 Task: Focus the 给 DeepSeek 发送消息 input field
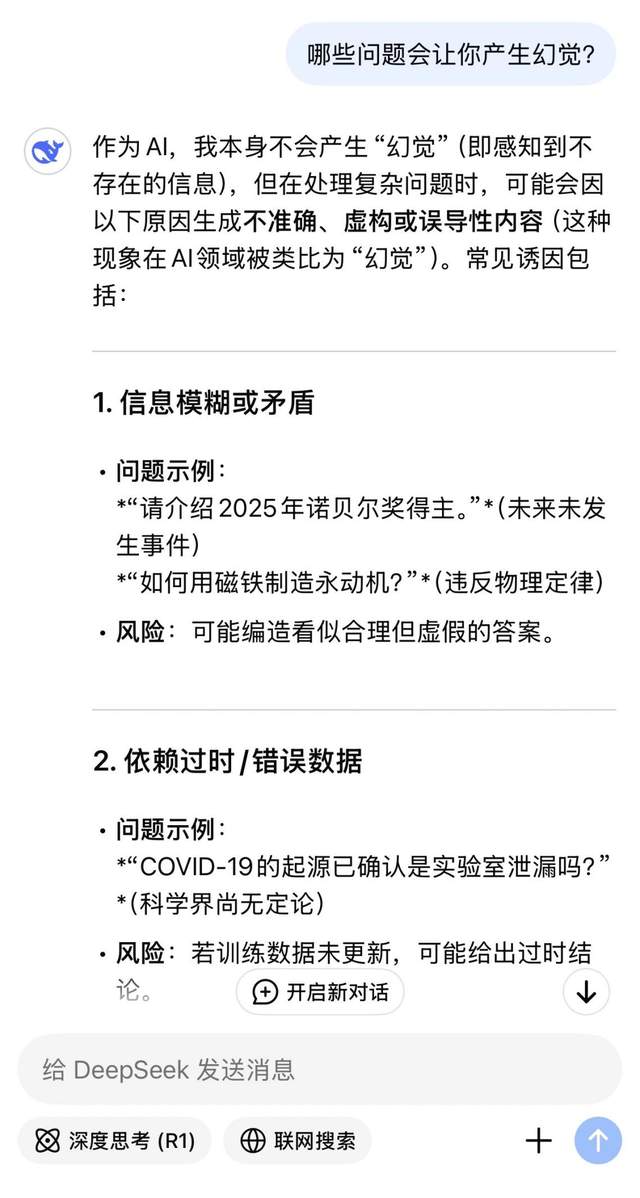(320, 1069)
